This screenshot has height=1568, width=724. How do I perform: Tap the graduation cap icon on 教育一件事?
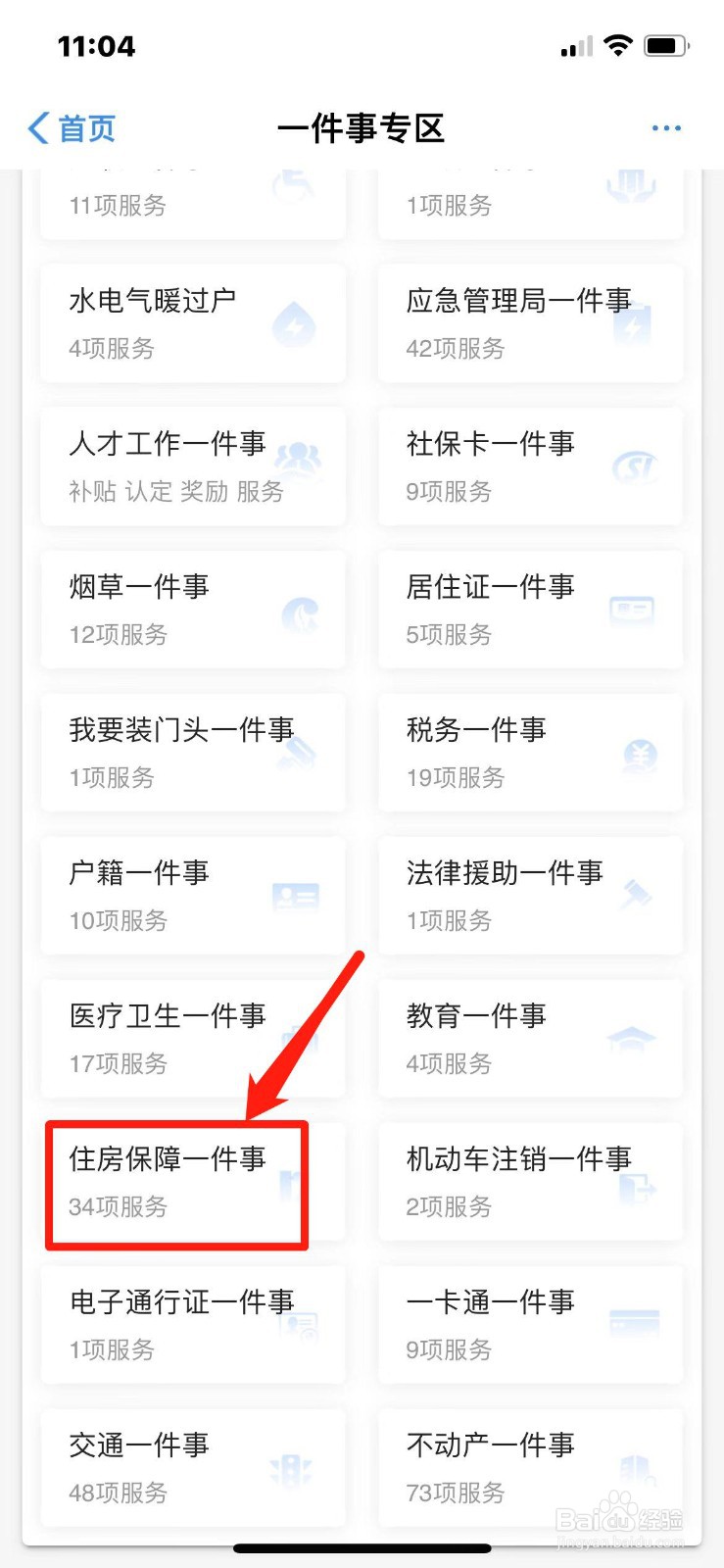pyautogui.click(x=633, y=1040)
